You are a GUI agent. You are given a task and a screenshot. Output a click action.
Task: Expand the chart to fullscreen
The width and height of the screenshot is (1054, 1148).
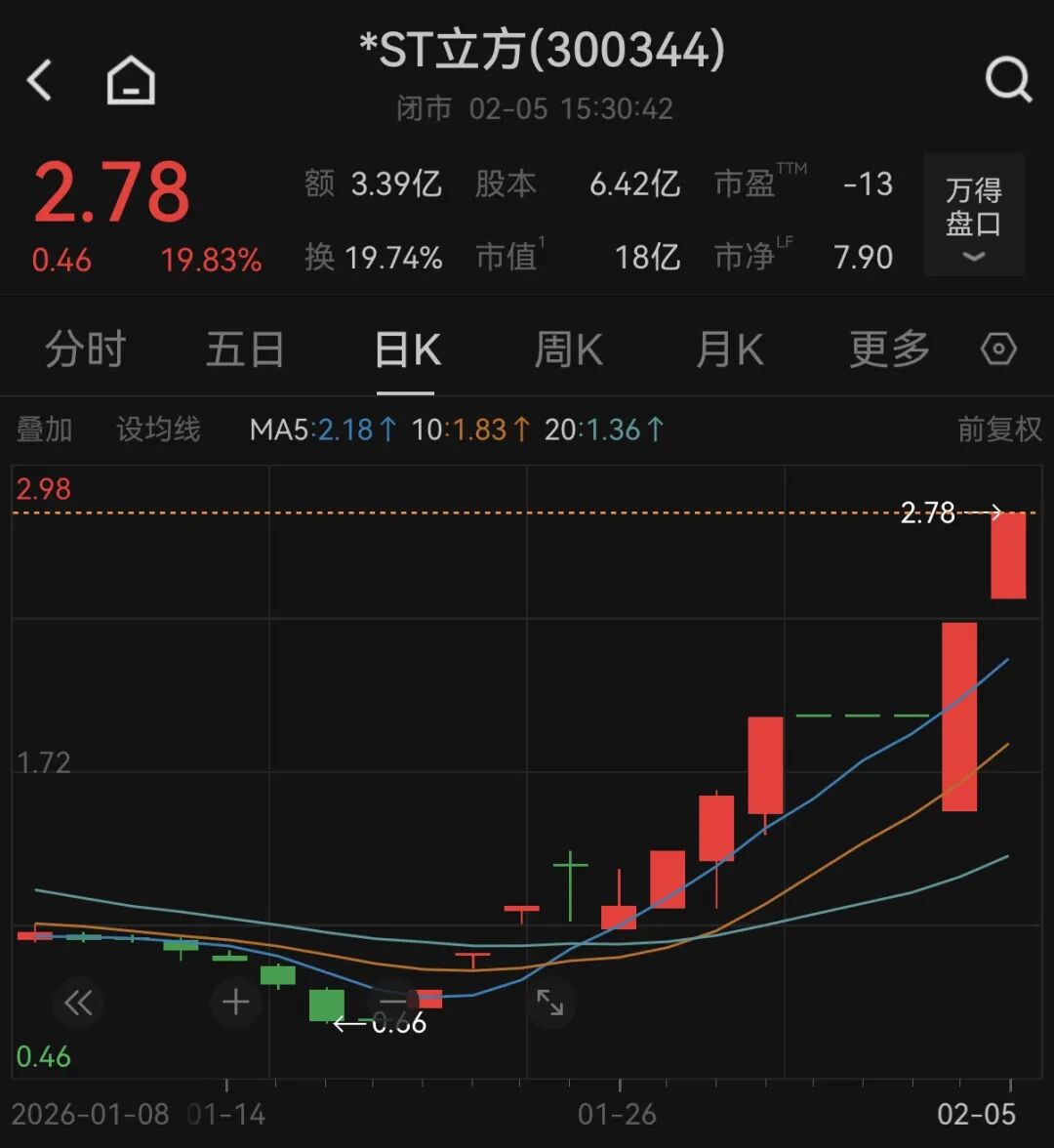549,1003
